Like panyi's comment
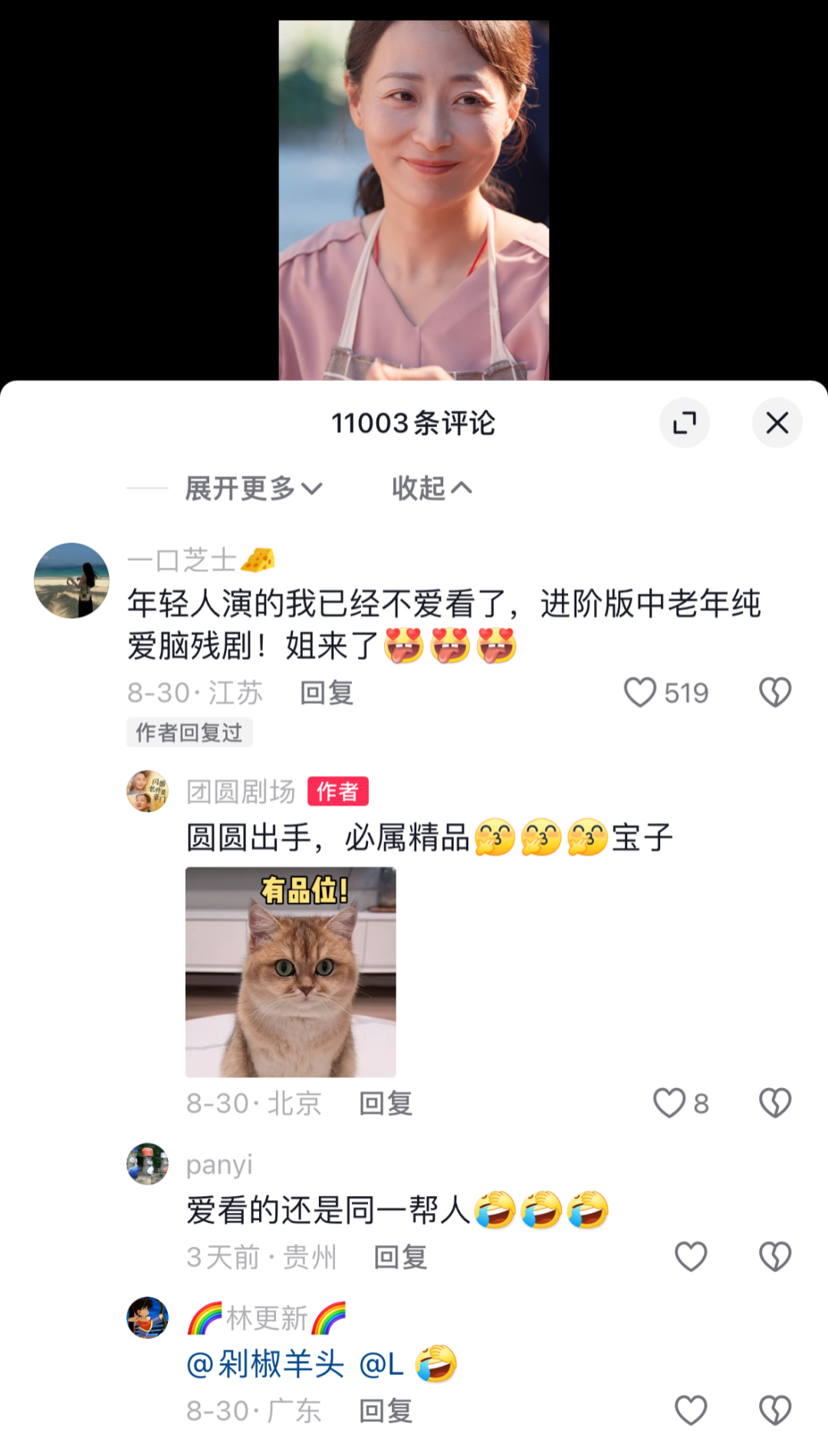Image resolution: width=828 pixels, height=1456 pixels. 690,1257
